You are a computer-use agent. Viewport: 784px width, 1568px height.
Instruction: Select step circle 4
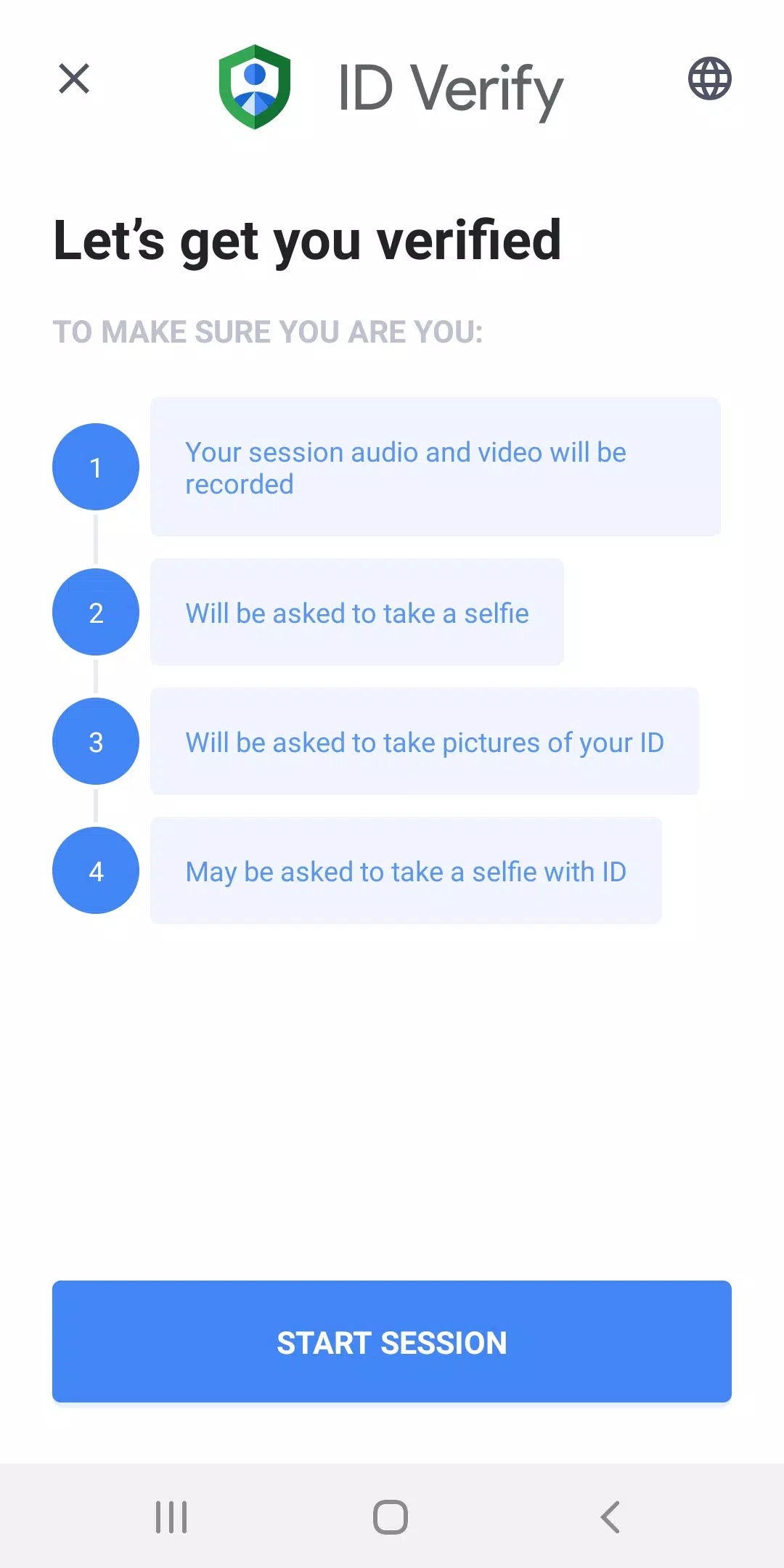pyautogui.click(x=95, y=870)
